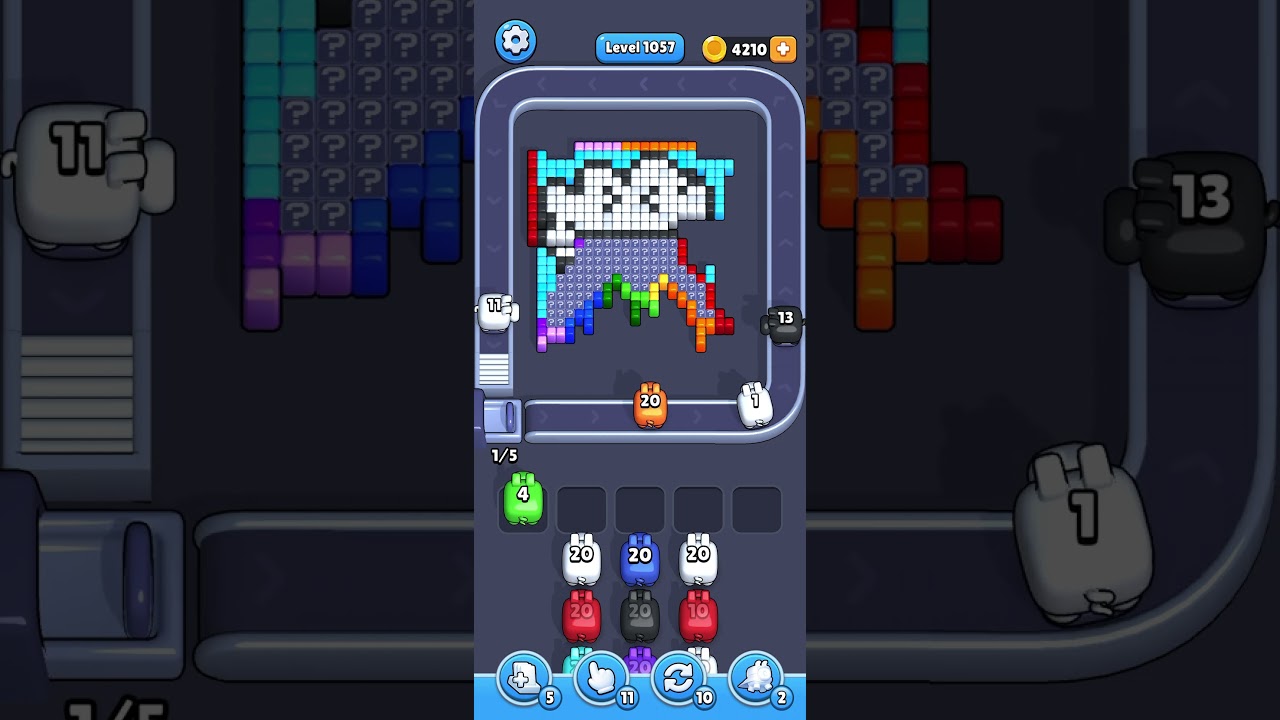Select the blue 20 shooter in queue

pos(640,561)
